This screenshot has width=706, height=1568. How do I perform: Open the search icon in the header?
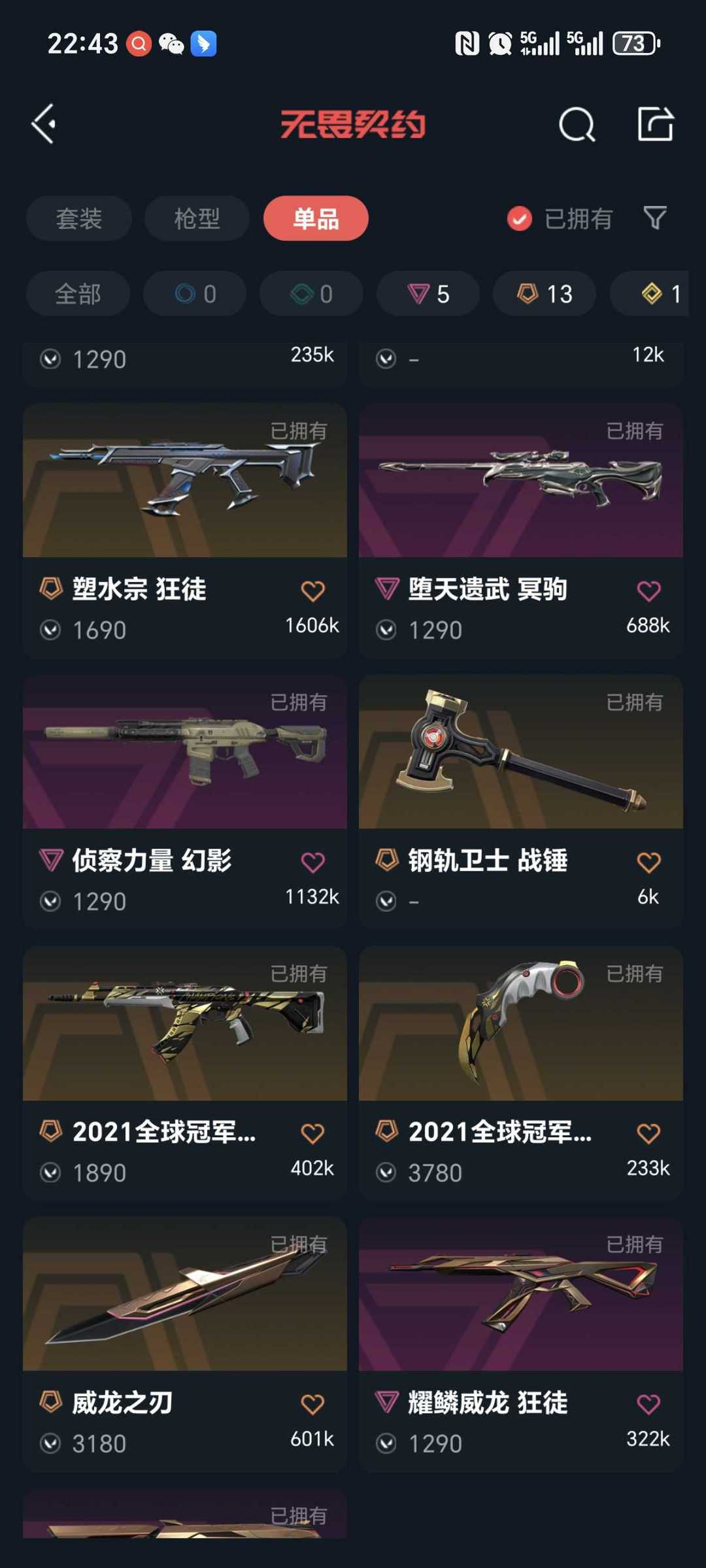577,124
